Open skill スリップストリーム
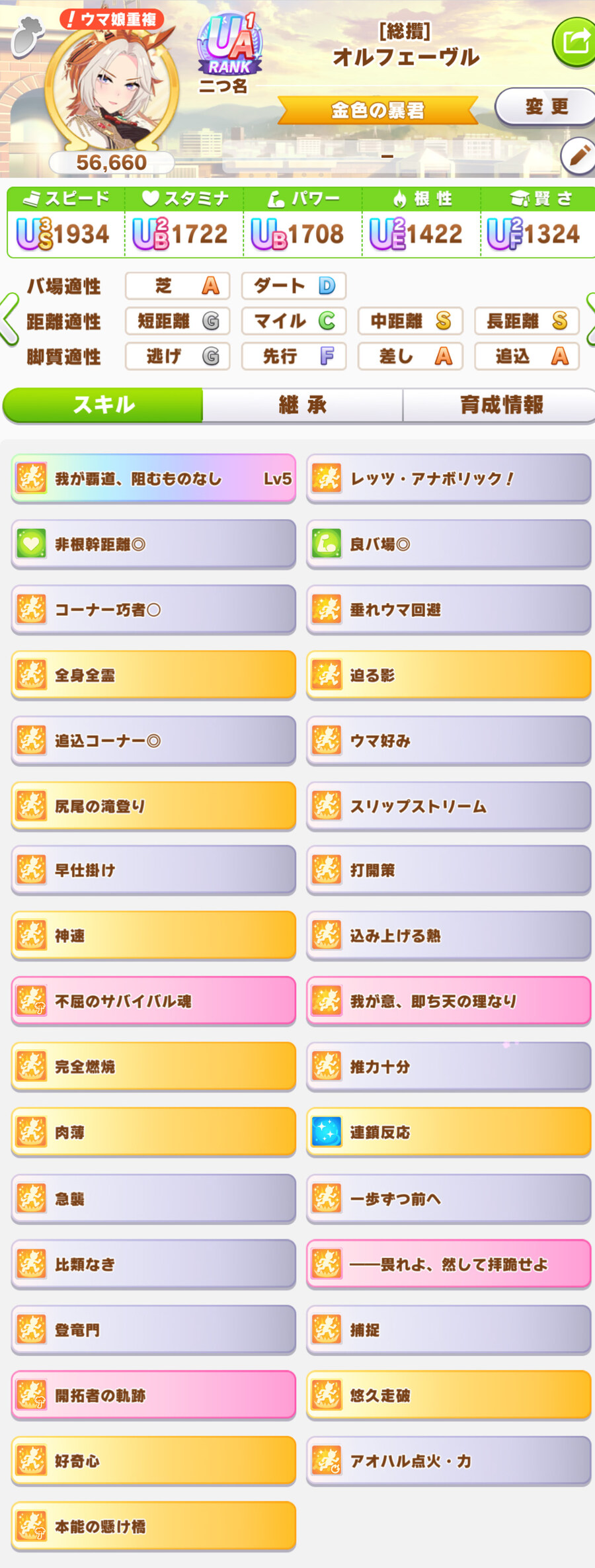 [x=448, y=806]
